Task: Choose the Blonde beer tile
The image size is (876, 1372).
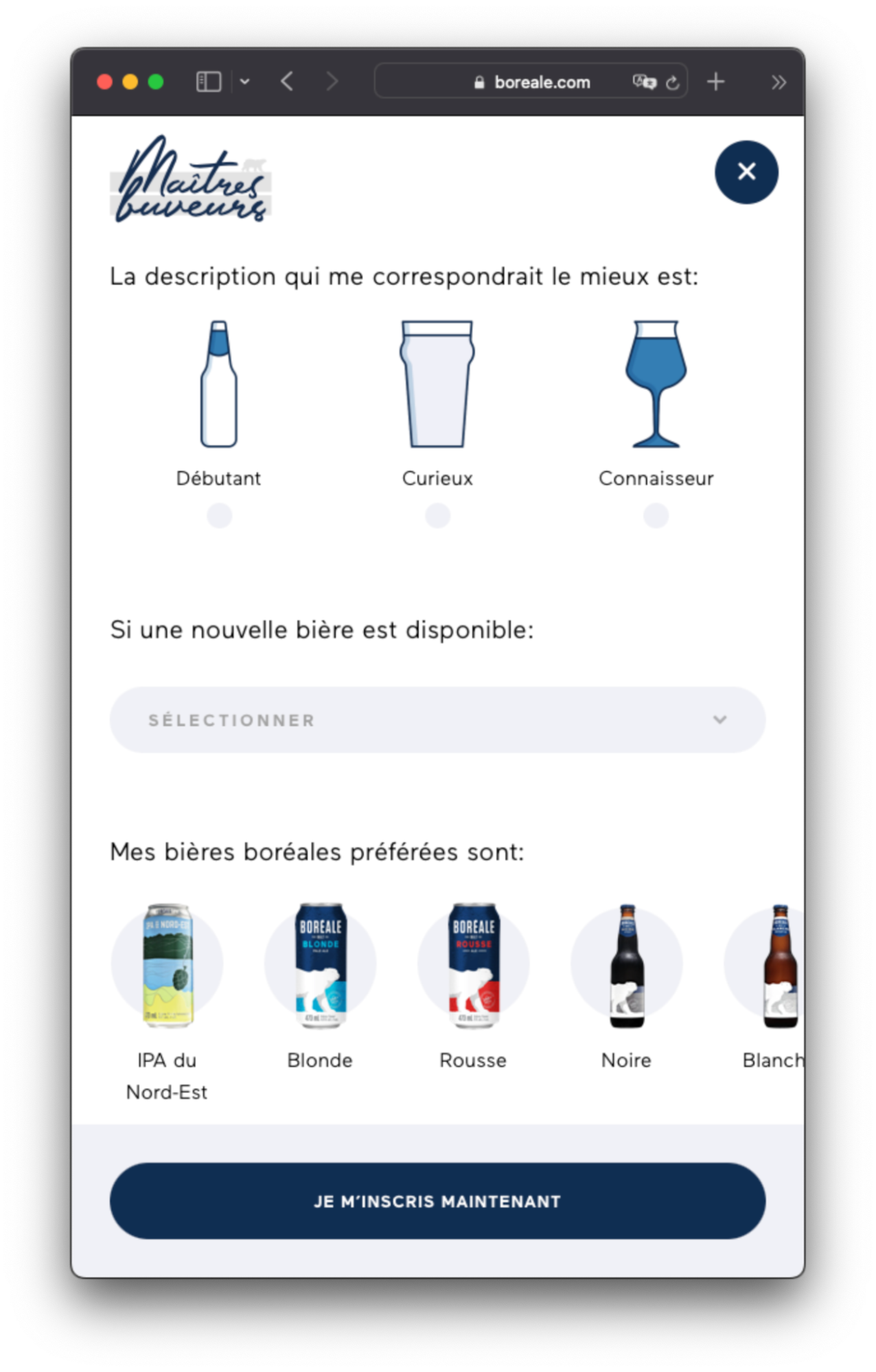Action: tap(321, 965)
